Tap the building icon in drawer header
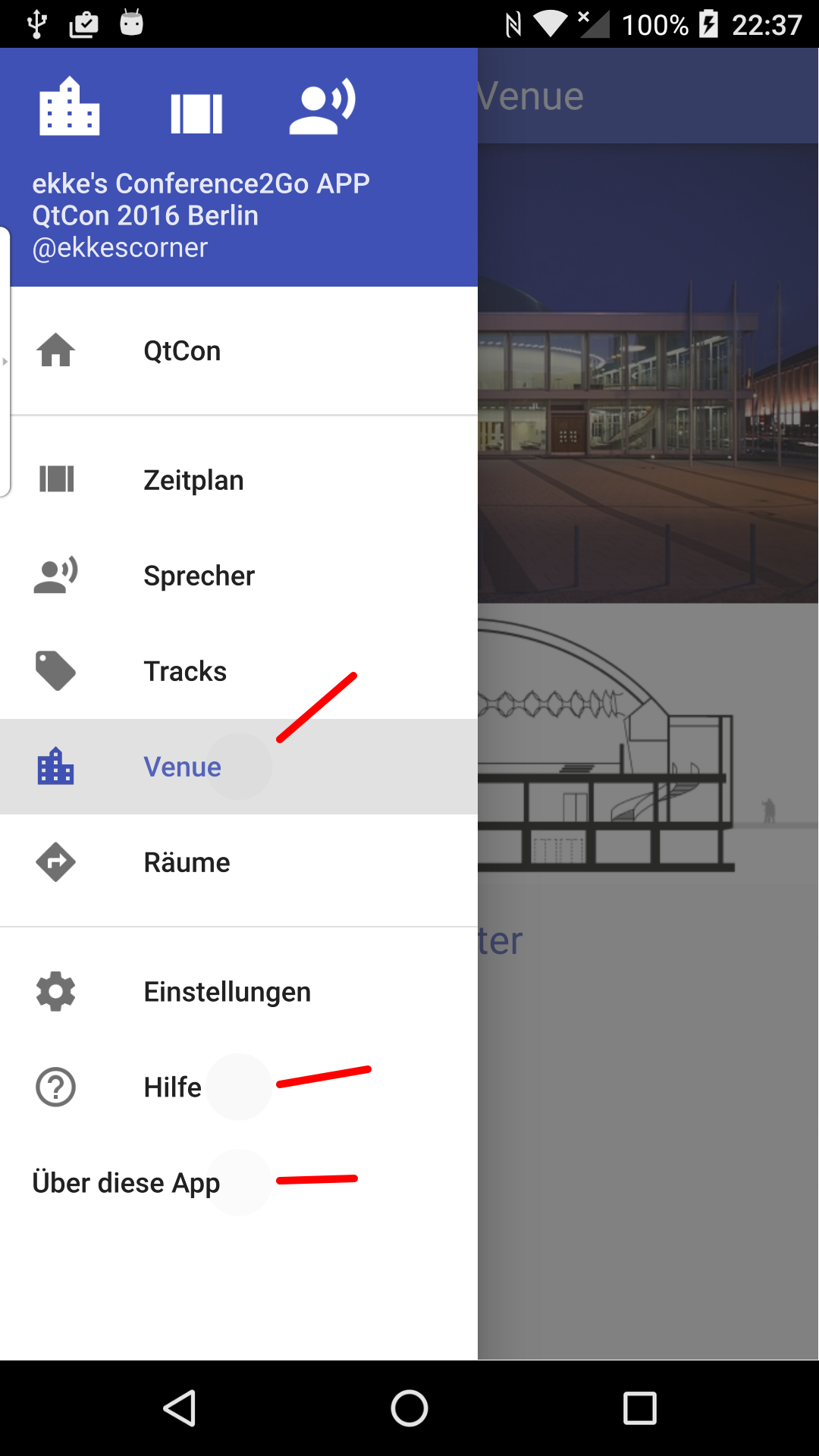This screenshot has height=1456, width=819. pyautogui.click(x=69, y=107)
